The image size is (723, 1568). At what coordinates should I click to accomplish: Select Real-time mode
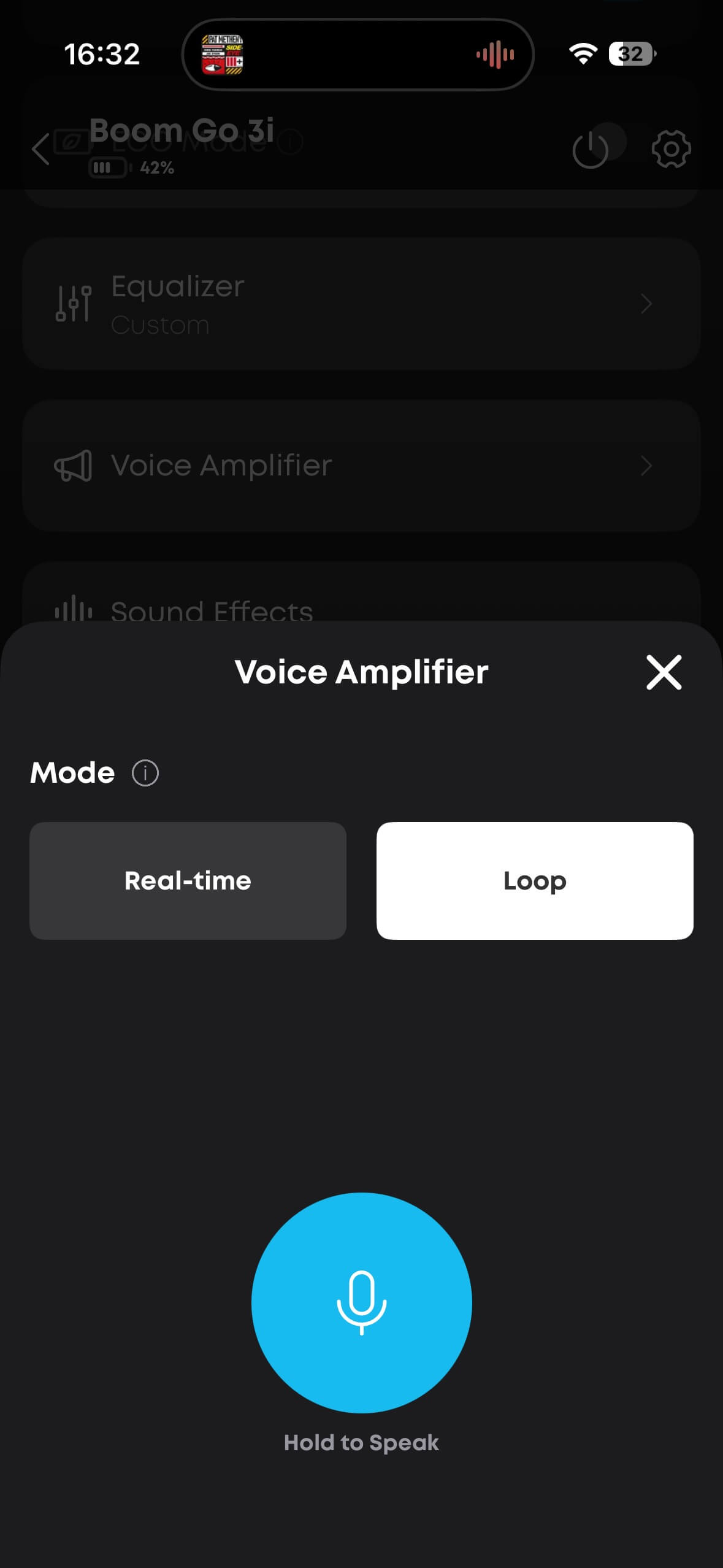coord(188,880)
